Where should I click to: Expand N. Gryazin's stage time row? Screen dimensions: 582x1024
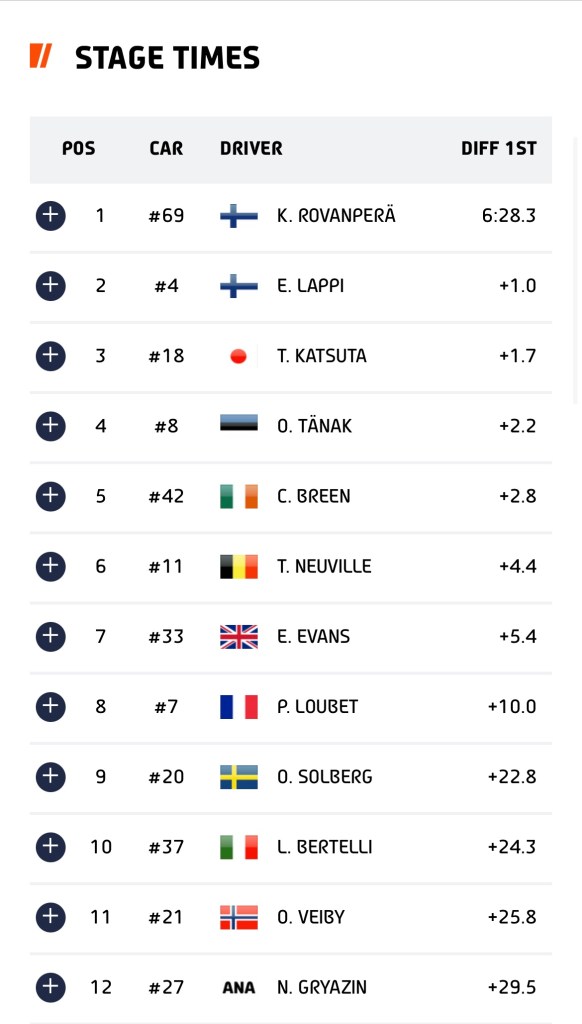pos(50,987)
